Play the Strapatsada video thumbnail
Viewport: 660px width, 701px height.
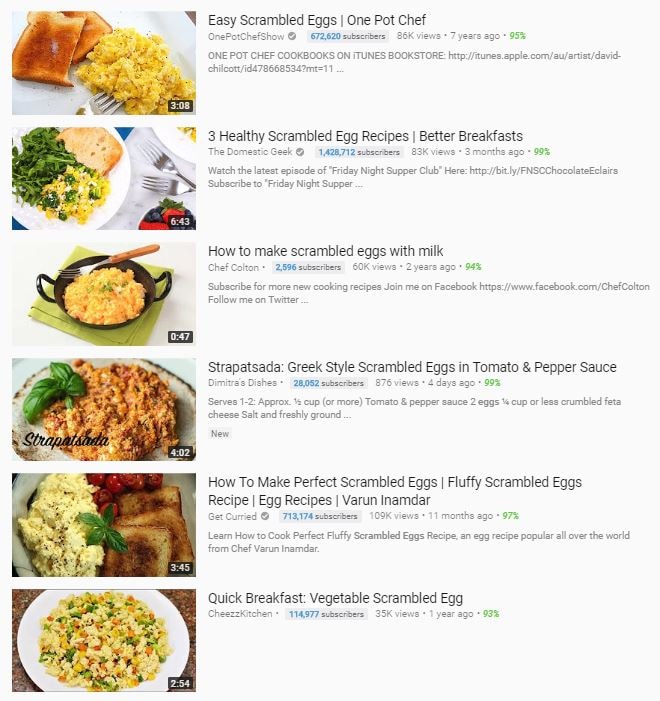(x=104, y=410)
